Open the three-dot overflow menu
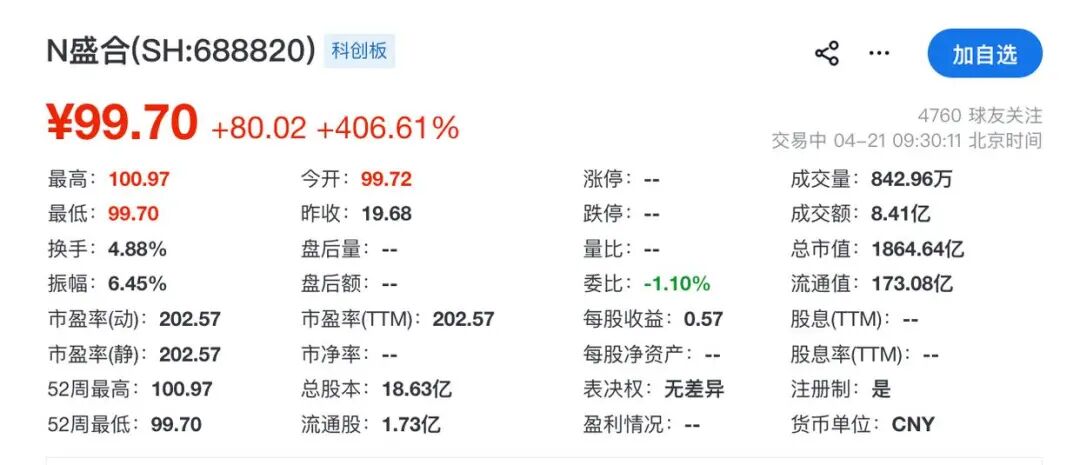Viewport: 1080px width, 465px height. [x=879, y=53]
